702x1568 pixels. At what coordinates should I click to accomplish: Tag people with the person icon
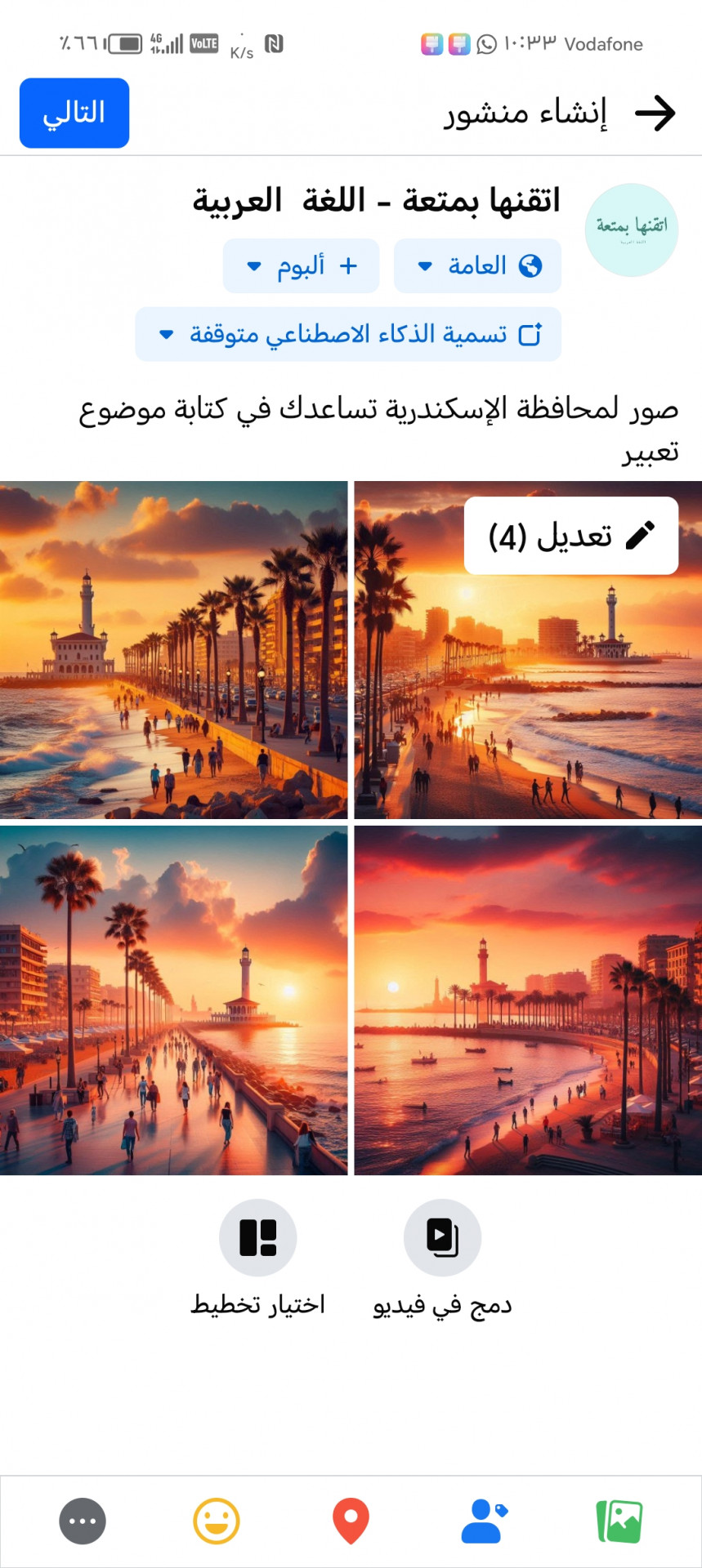(x=484, y=1521)
